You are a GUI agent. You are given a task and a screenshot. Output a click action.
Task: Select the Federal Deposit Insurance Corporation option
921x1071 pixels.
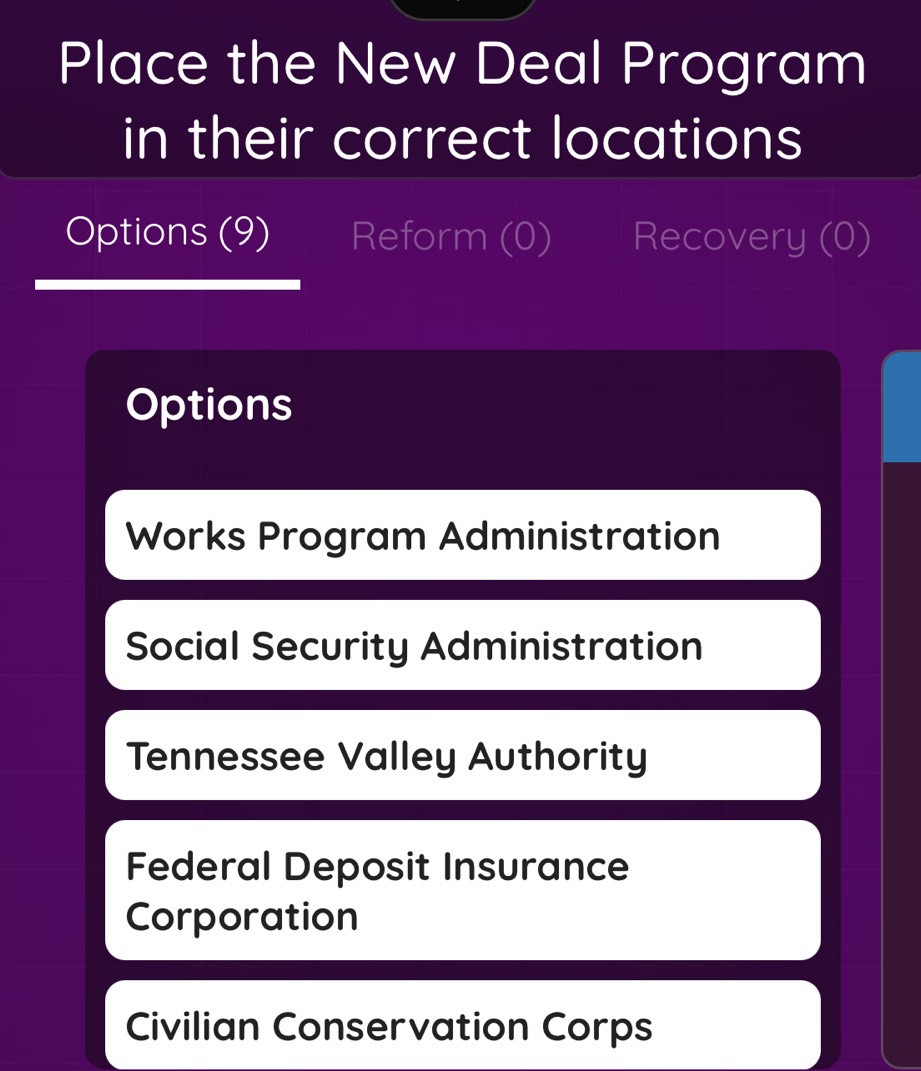462,890
